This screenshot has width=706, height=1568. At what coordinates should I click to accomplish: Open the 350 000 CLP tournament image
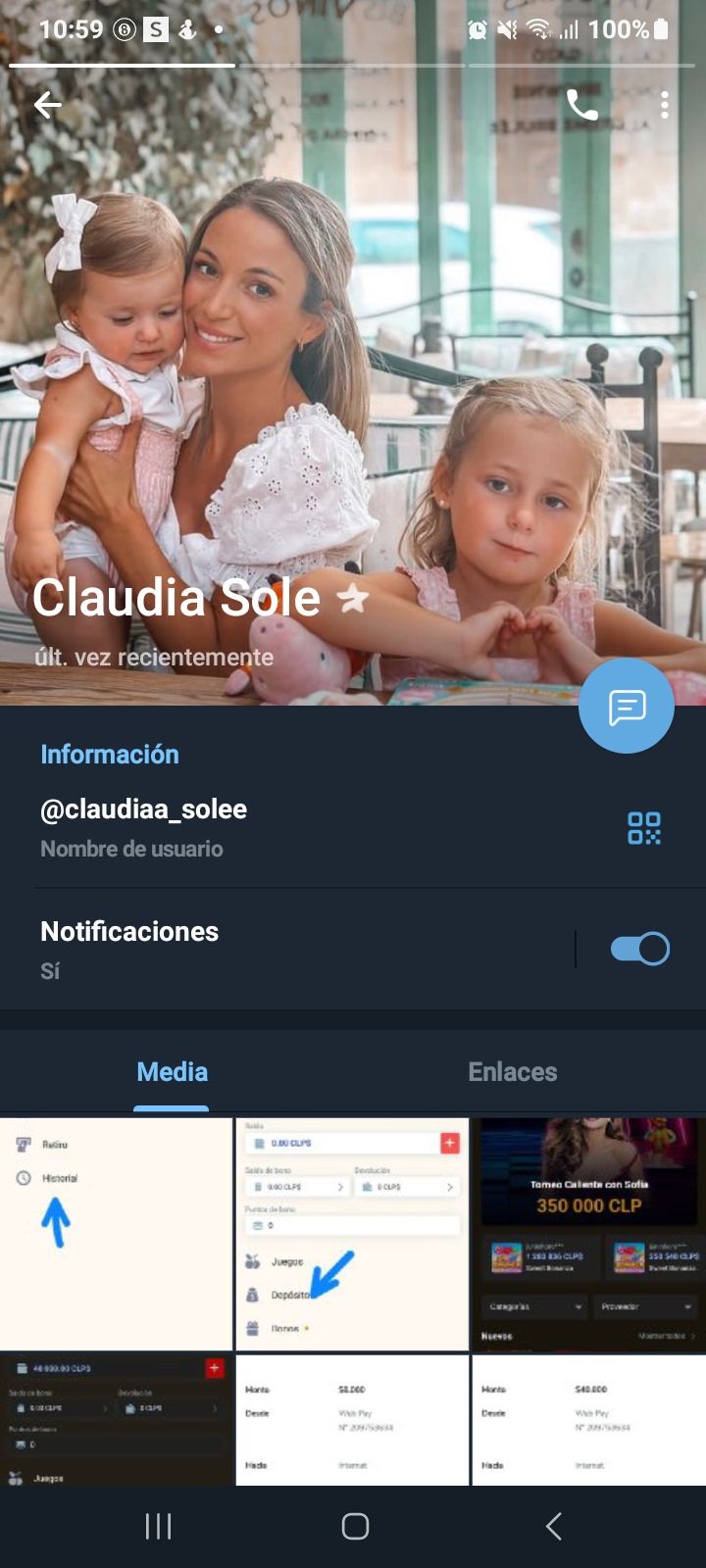tap(588, 1233)
